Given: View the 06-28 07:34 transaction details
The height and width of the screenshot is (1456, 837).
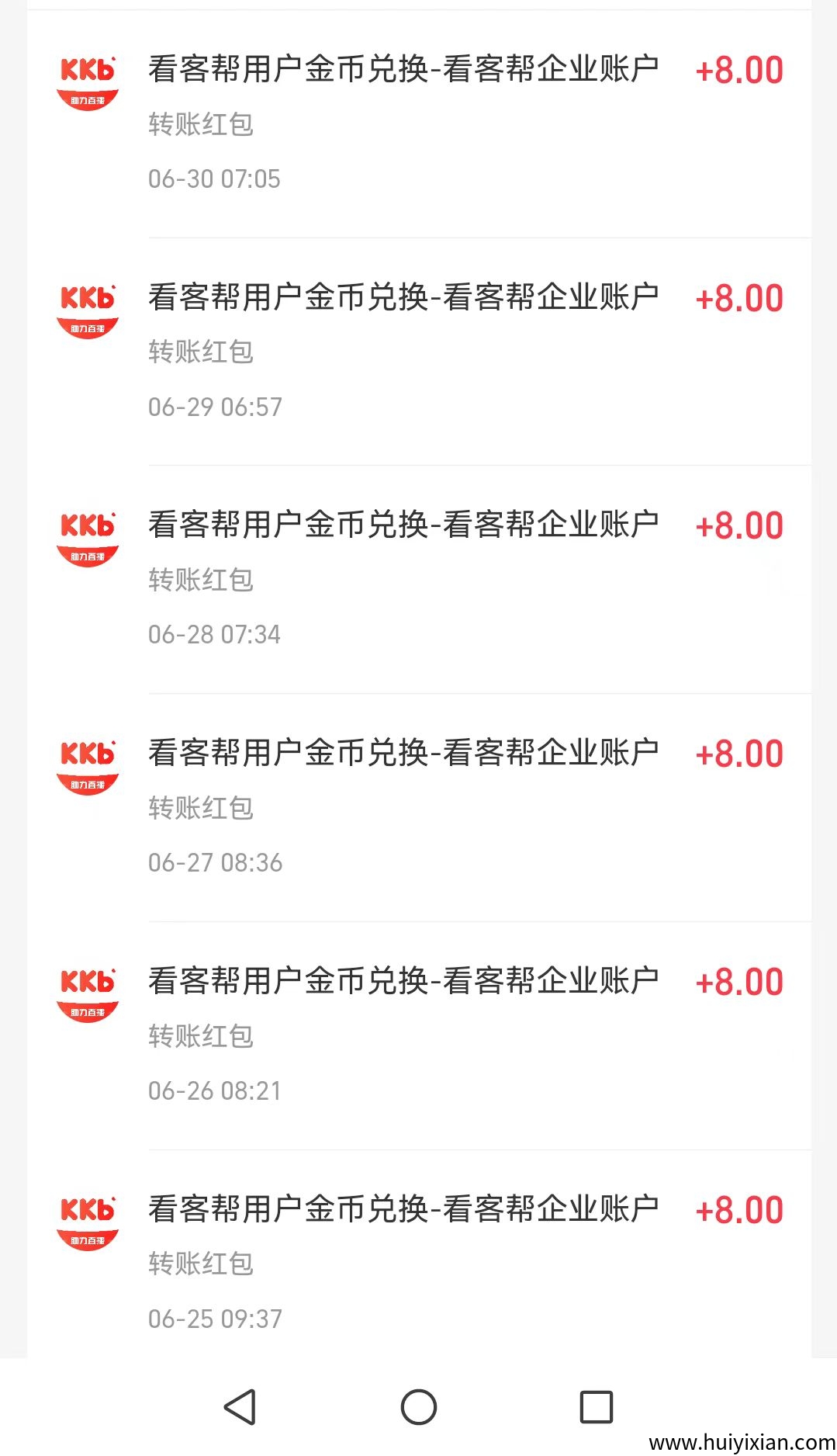Looking at the screenshot, I should pyautogui.click(x=419, y=580).
